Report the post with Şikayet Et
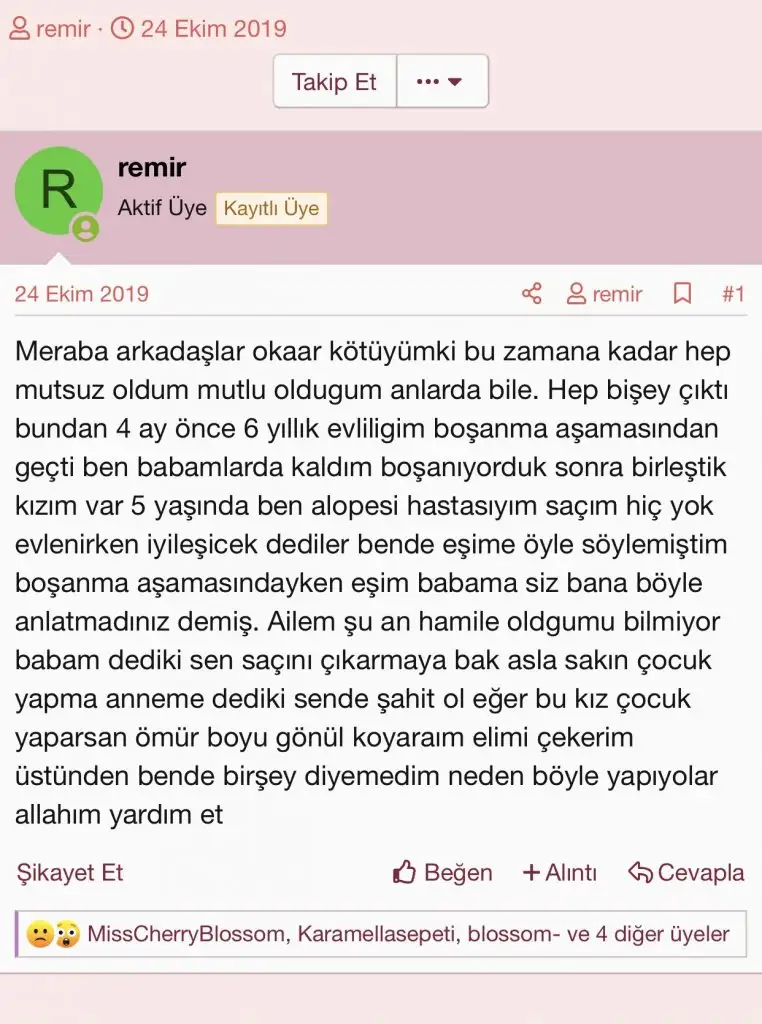 70,872
